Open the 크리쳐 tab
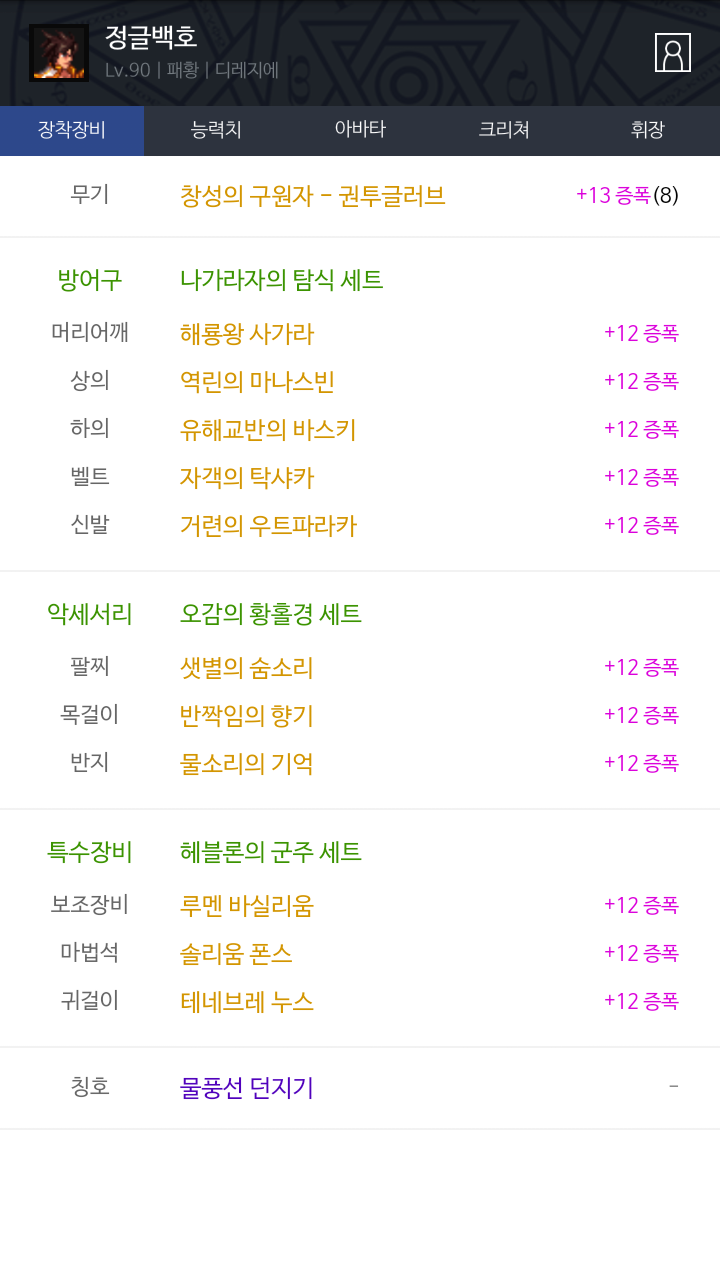The width and height of the screenshot is (720, 1280). click(504, 130)
